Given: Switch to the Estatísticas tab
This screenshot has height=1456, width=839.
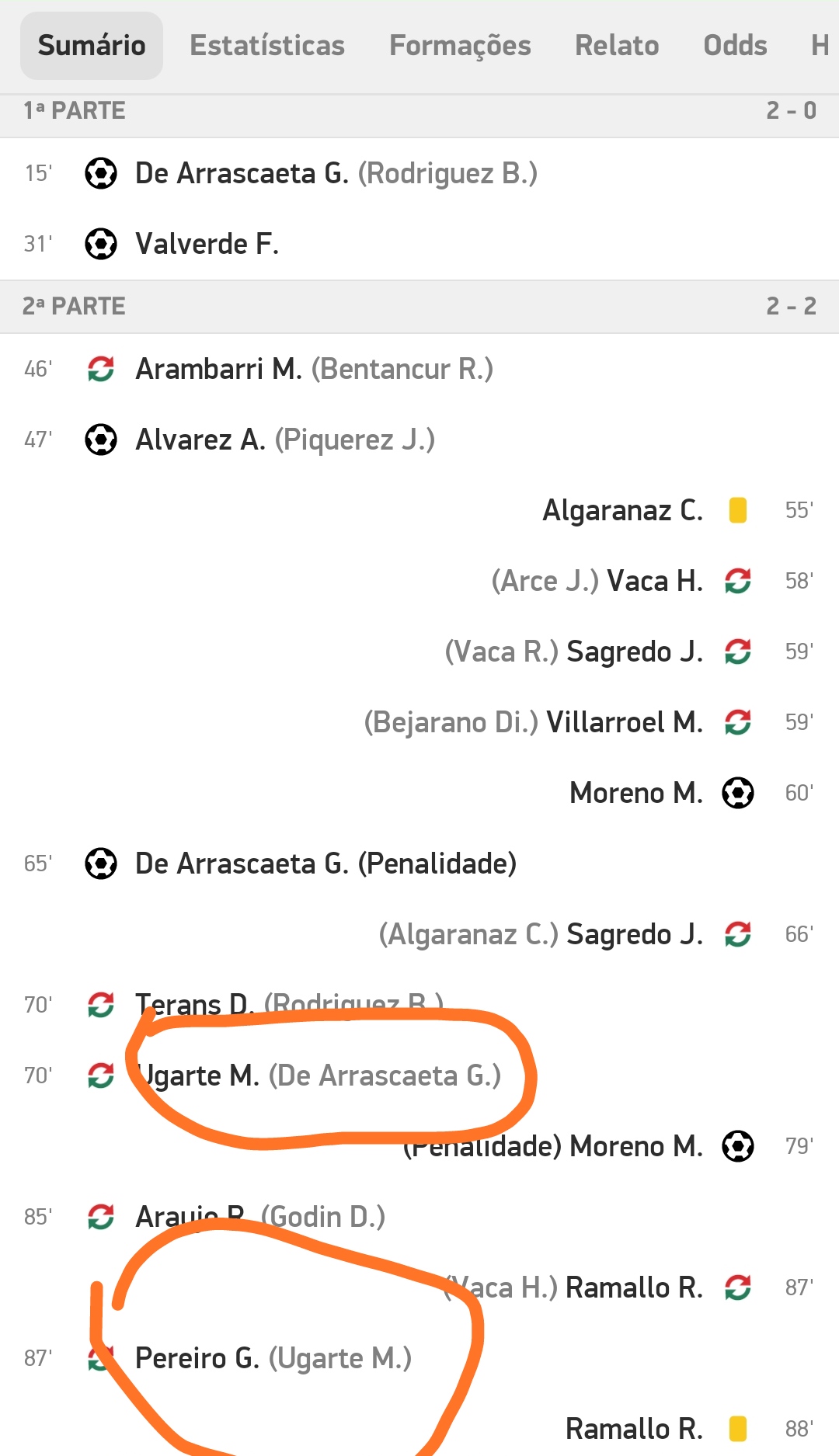Looking at the screenshot, I should click(266, 46).
